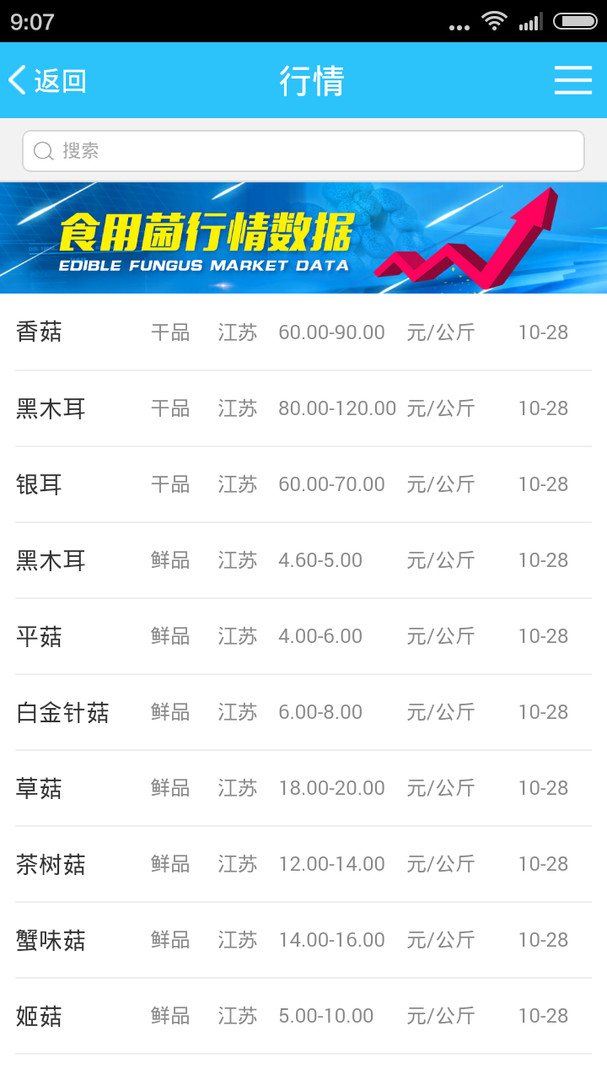The width and height of the screenshot is (607, 1080).
Task: Open the 平菇 price entry
Action: [303, 636]
